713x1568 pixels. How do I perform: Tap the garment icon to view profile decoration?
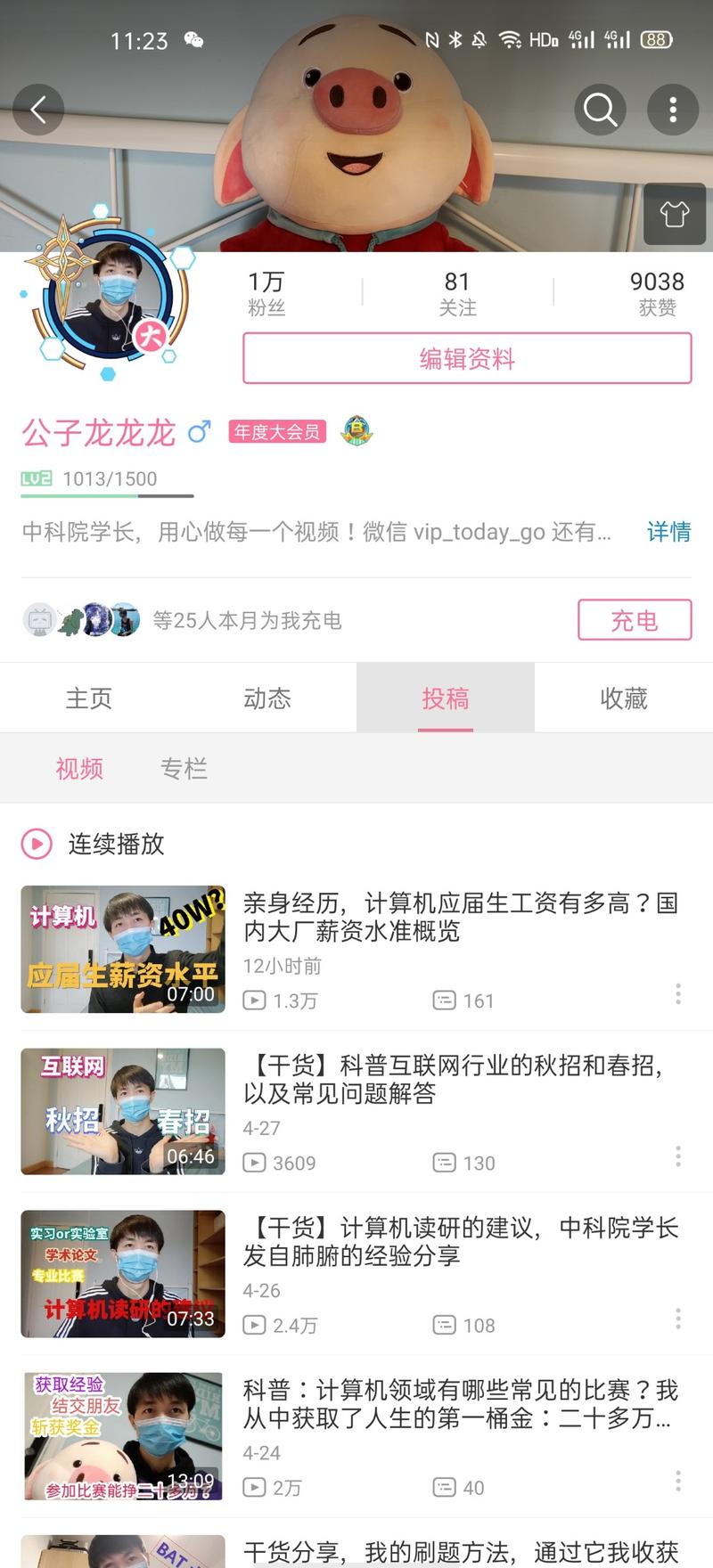[675, 214]
